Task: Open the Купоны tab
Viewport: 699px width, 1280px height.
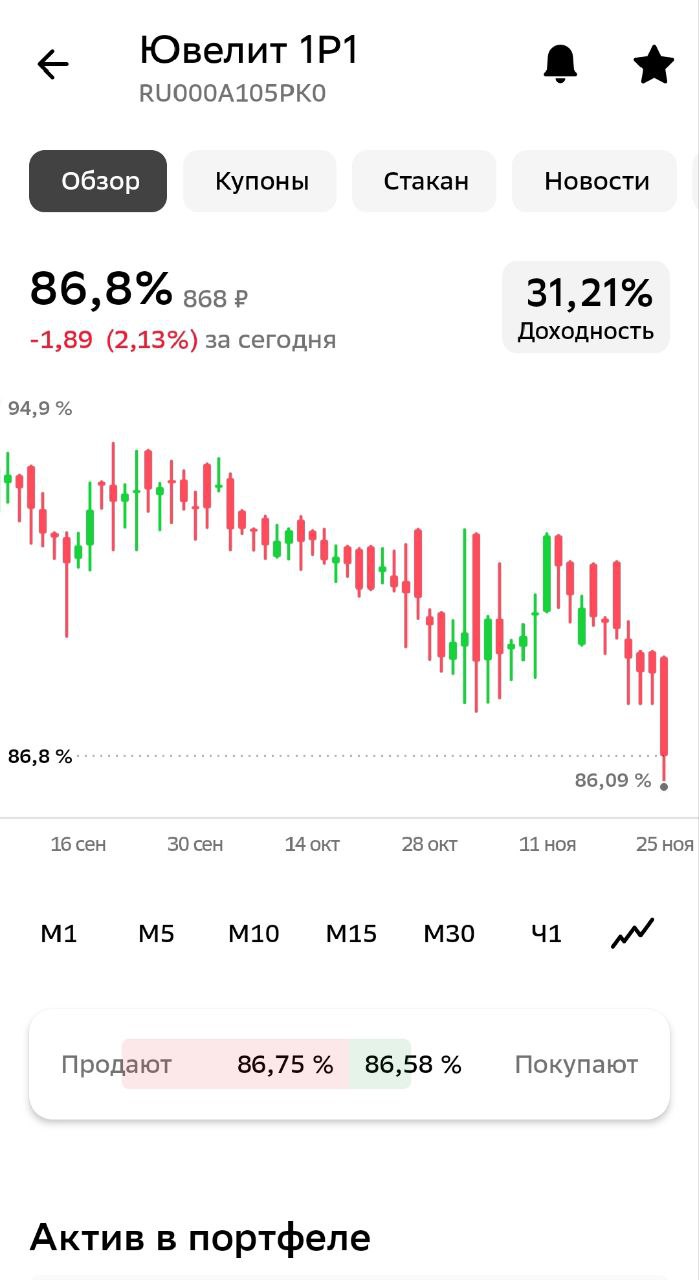Action: 261,181
